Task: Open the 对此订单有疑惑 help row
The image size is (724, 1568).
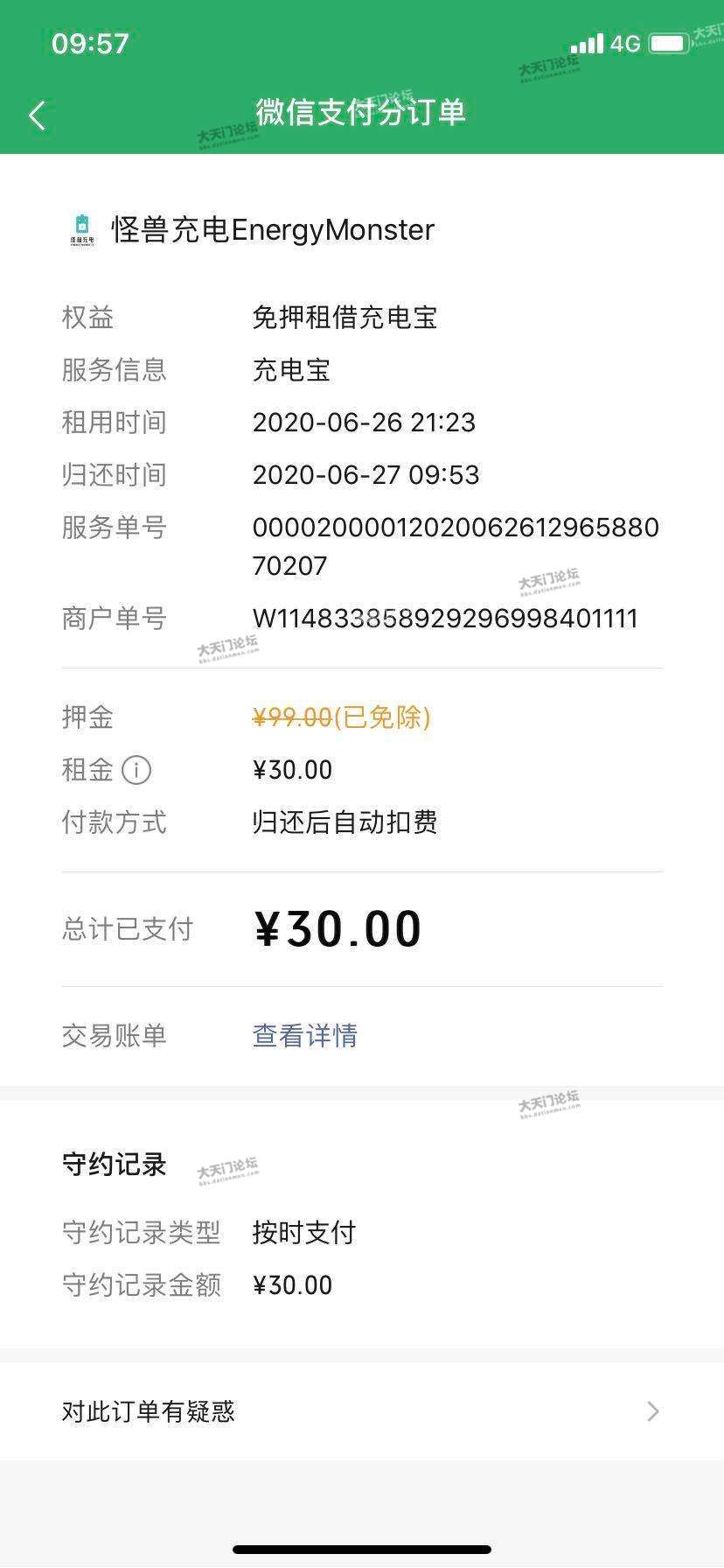Action: tap(361, 1411)
